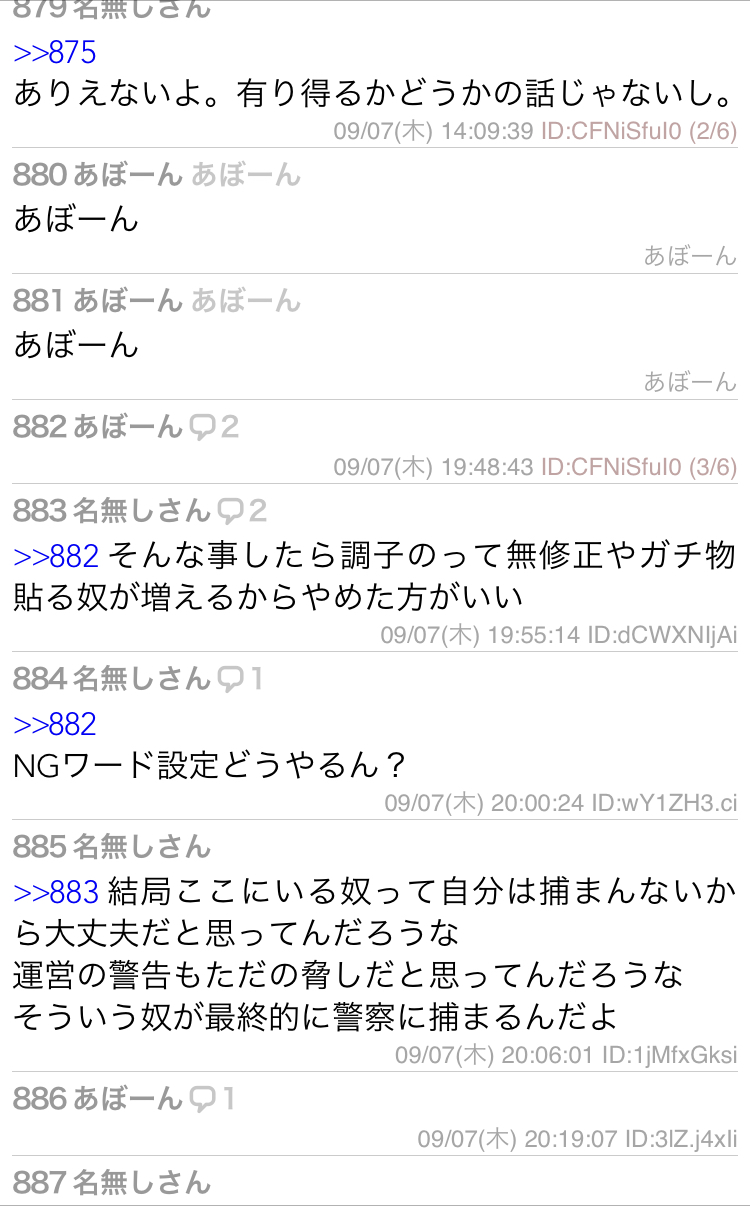Unhide the abon-filtered post 882
Screen dimensions: 750x1206
coord(113,425)
